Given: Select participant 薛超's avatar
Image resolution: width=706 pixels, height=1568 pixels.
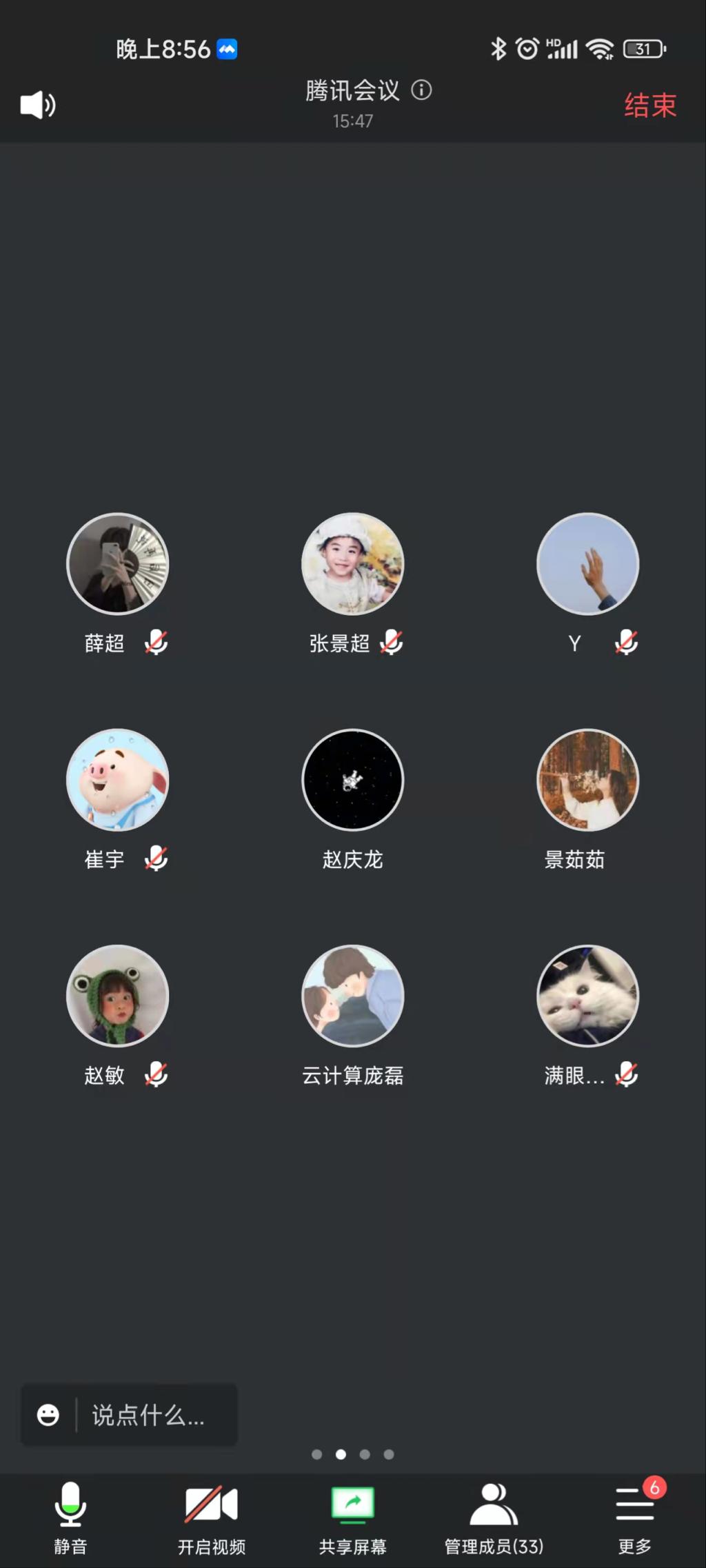Looking at the screenshot, I should (x=118, y=564).
